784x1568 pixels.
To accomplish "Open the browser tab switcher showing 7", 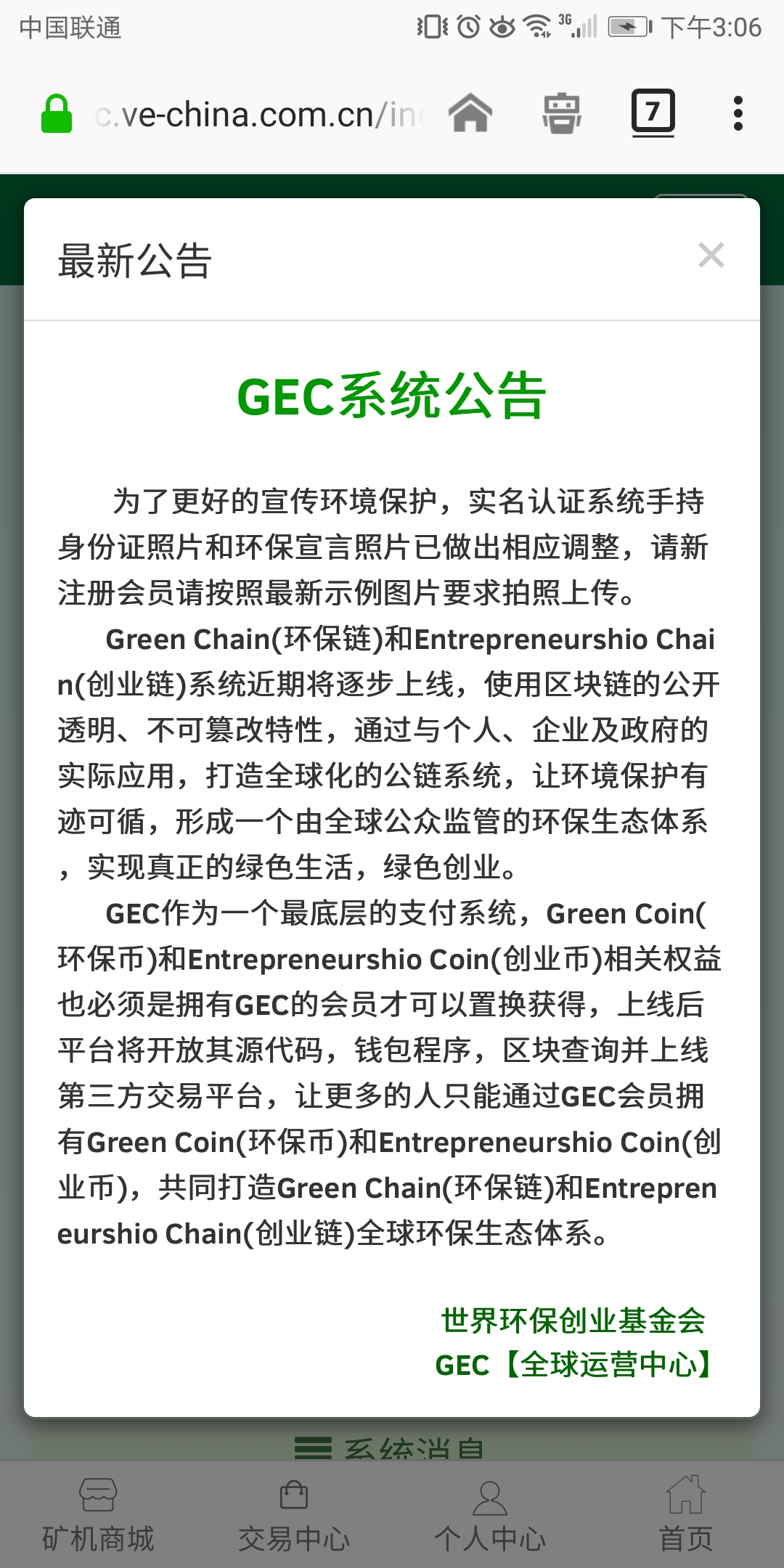I will tap(653, 113).
